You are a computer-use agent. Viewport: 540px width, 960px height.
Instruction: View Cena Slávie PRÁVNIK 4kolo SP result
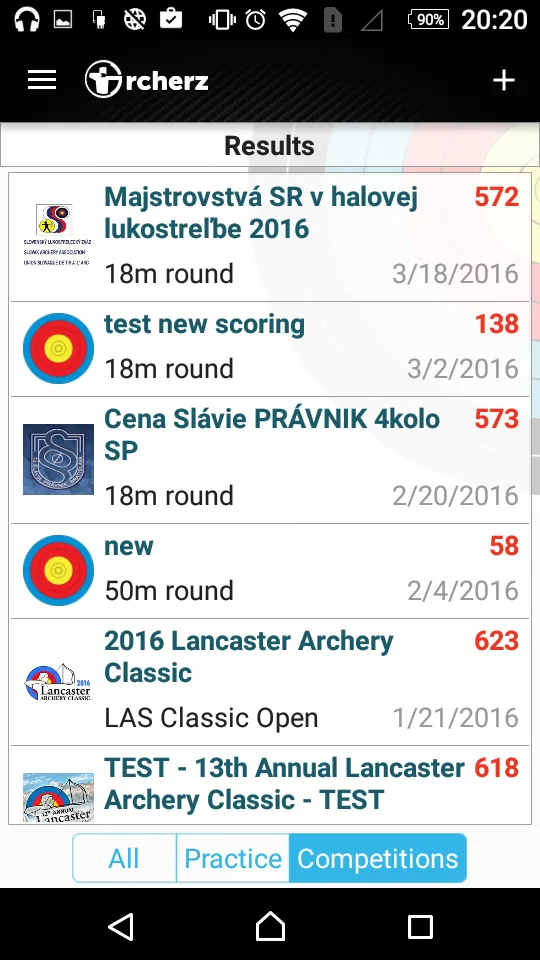(x=269, y=460)
